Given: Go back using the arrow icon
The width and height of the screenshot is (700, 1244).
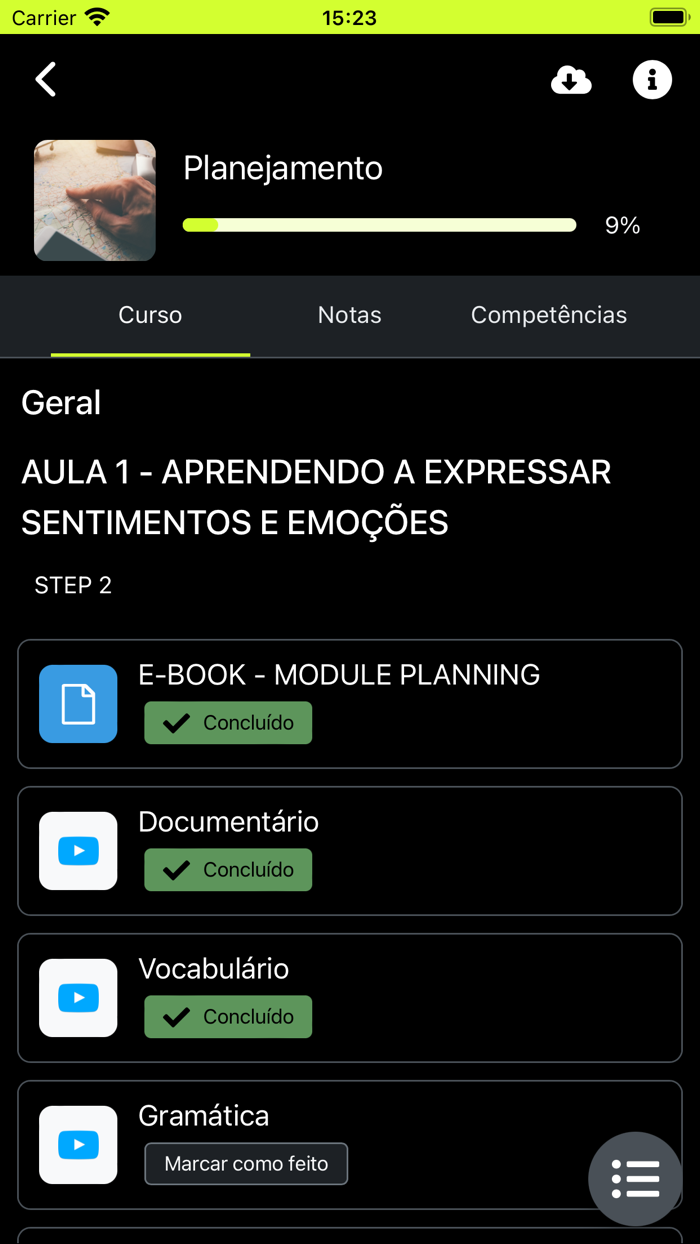Looking at the screenshot, I should tap(46, 80).
